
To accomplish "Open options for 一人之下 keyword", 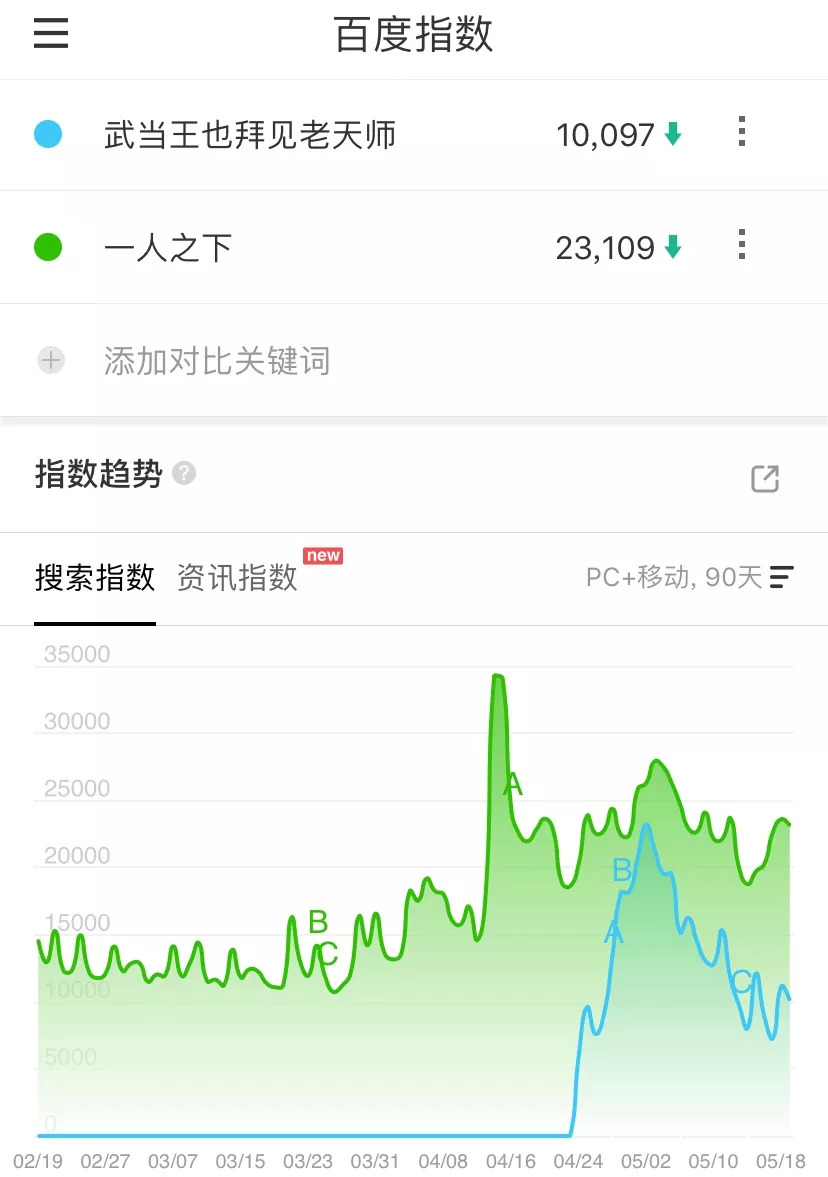I will [741, 245].
